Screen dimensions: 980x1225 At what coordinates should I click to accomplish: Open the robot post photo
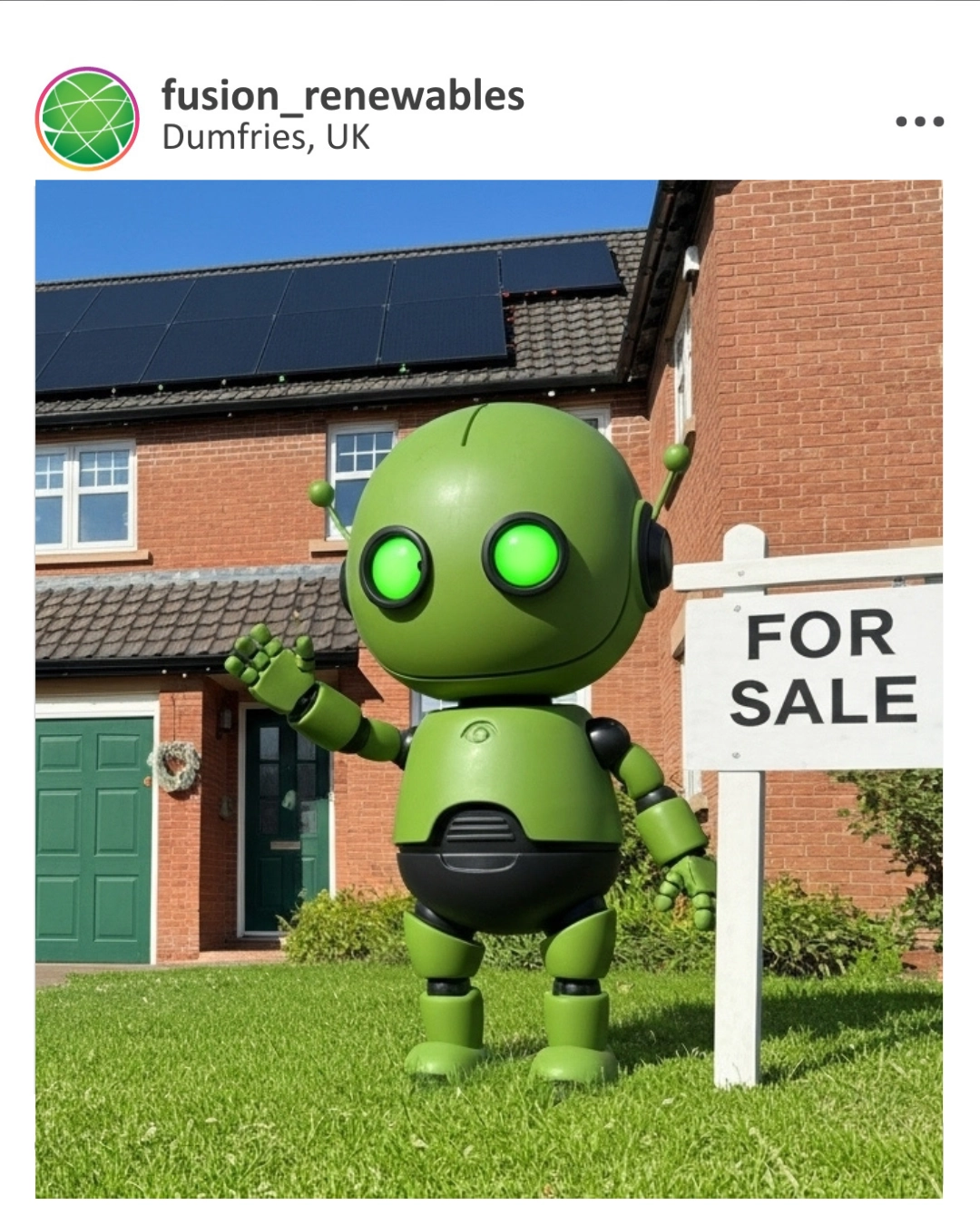(x=488, y=688)
